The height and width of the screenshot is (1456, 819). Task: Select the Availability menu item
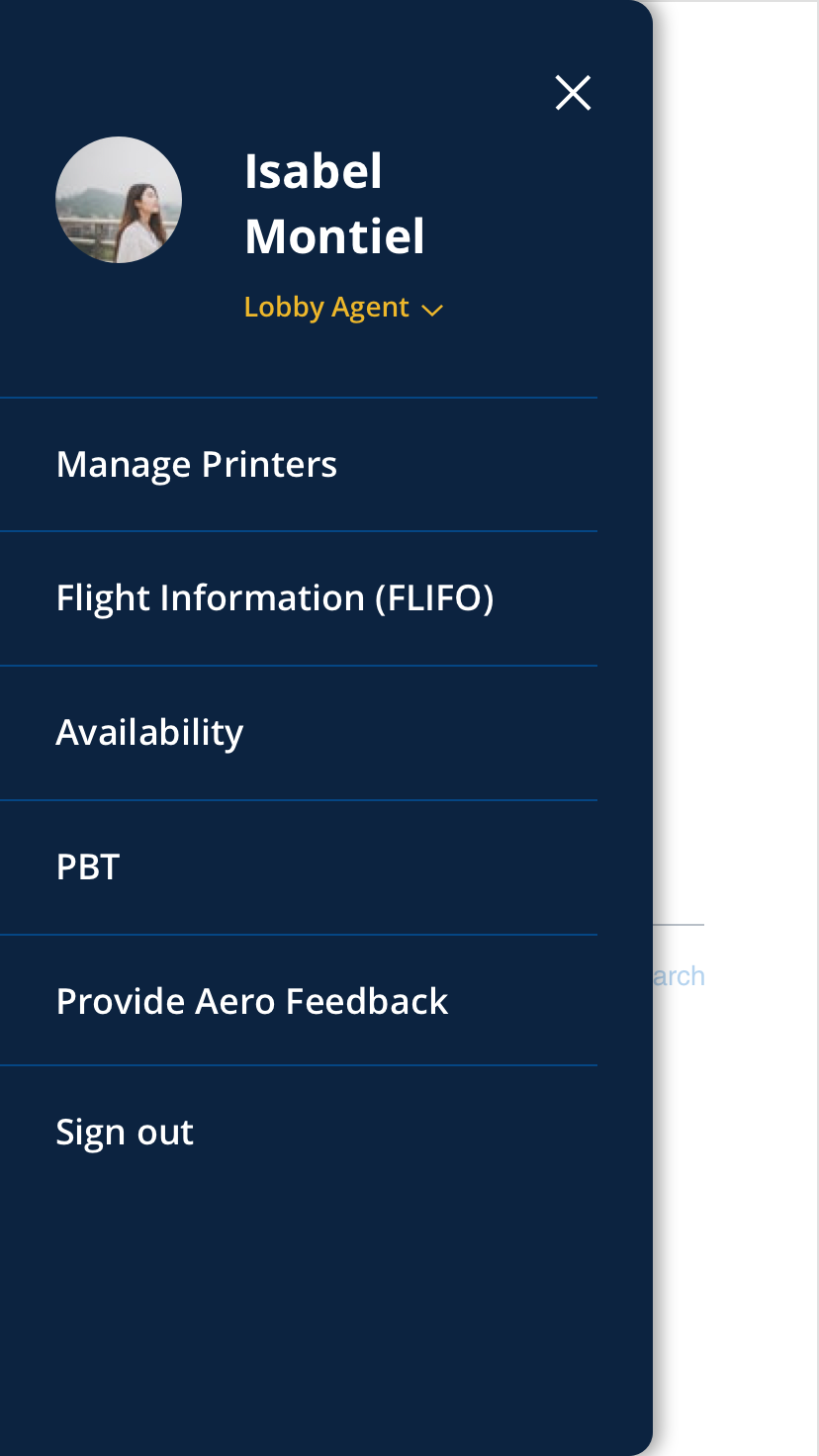pyautogui.click(x=298, y=733)
